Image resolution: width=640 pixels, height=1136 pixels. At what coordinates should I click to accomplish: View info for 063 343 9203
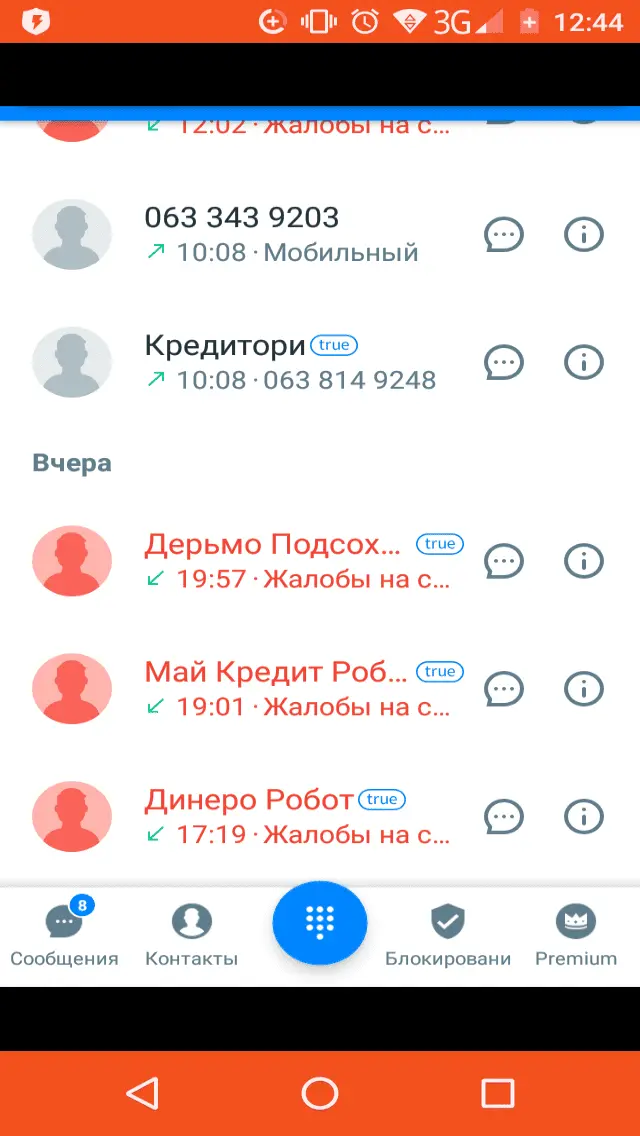coord(584,235)
